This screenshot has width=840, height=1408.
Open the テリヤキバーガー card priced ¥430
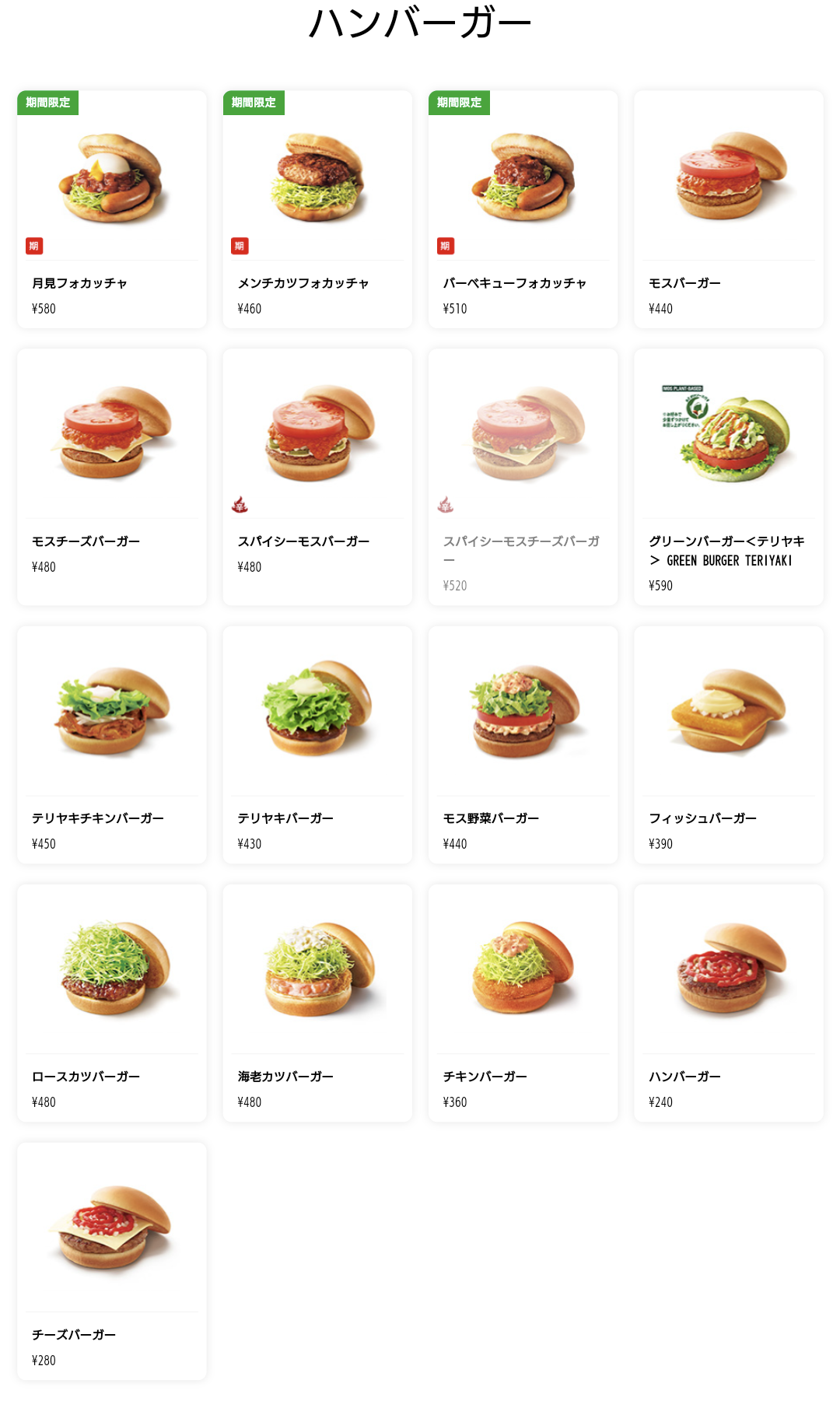317,744
